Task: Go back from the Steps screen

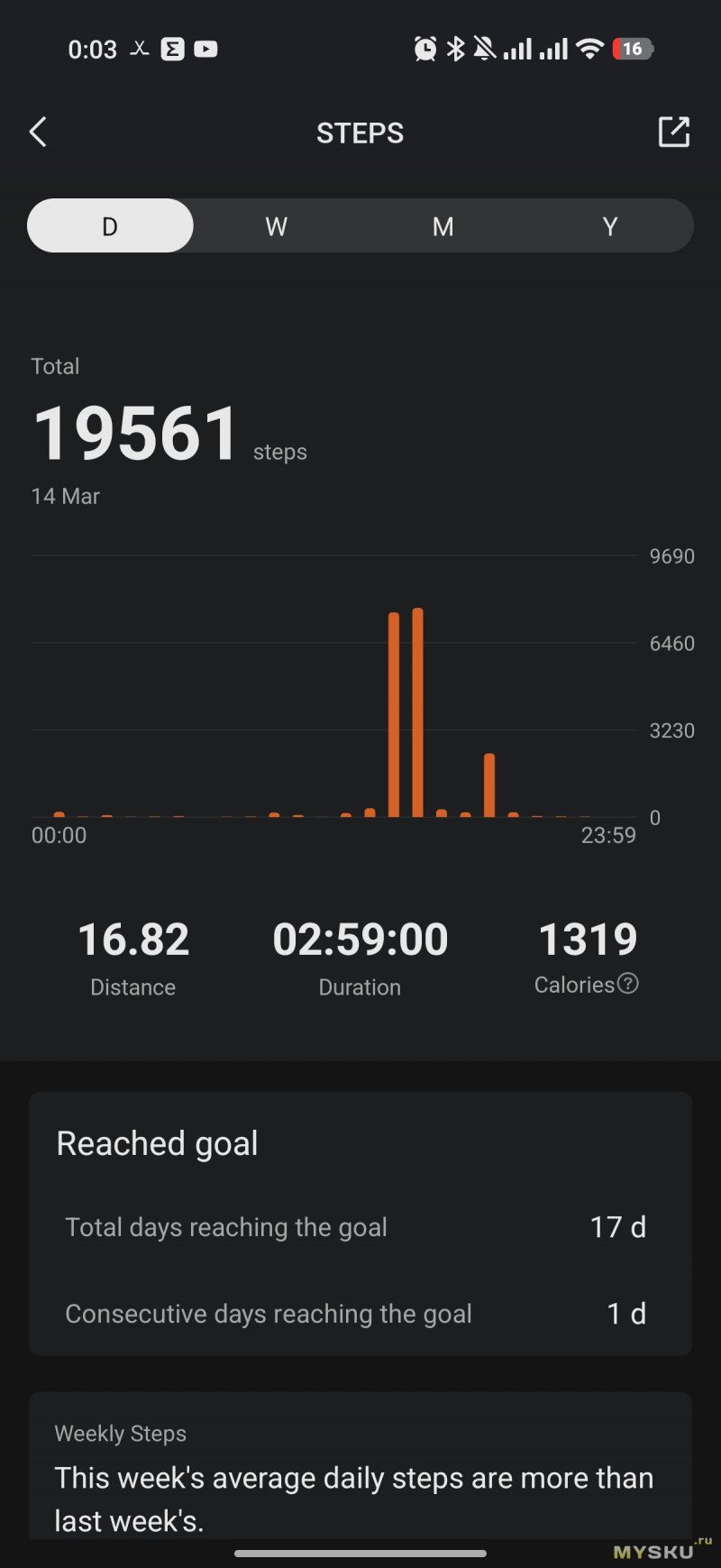Action: pyautogui.click(x=38, y=133)
